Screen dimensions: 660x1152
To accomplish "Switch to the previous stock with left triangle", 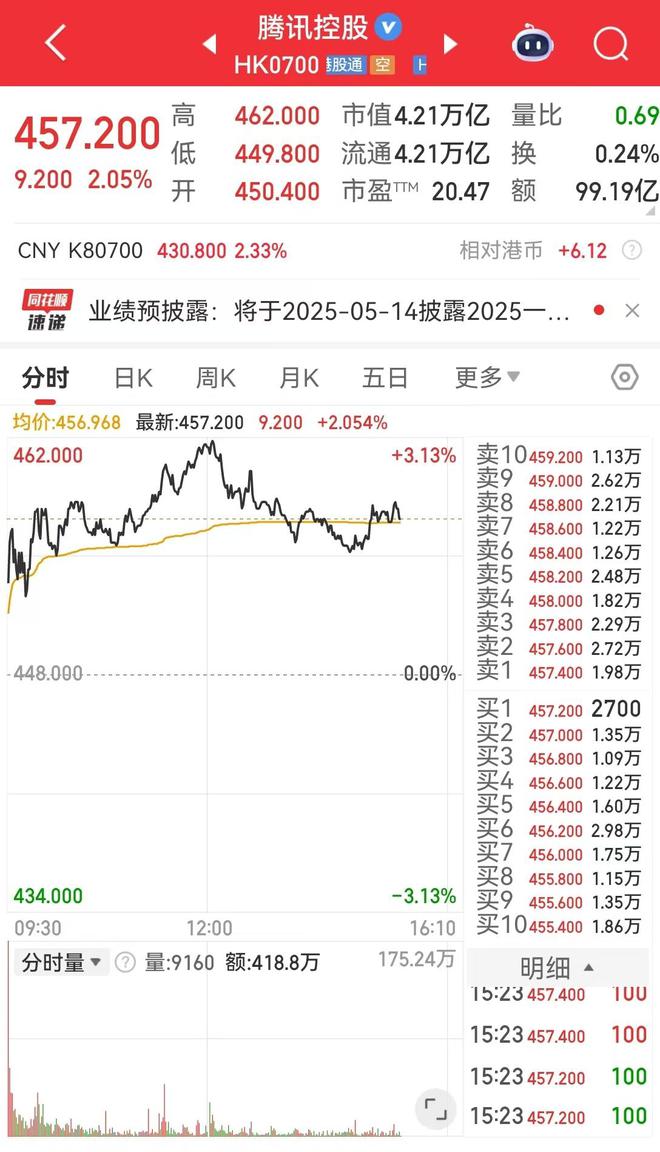I will pyautogui.click(x=209, y=44).
